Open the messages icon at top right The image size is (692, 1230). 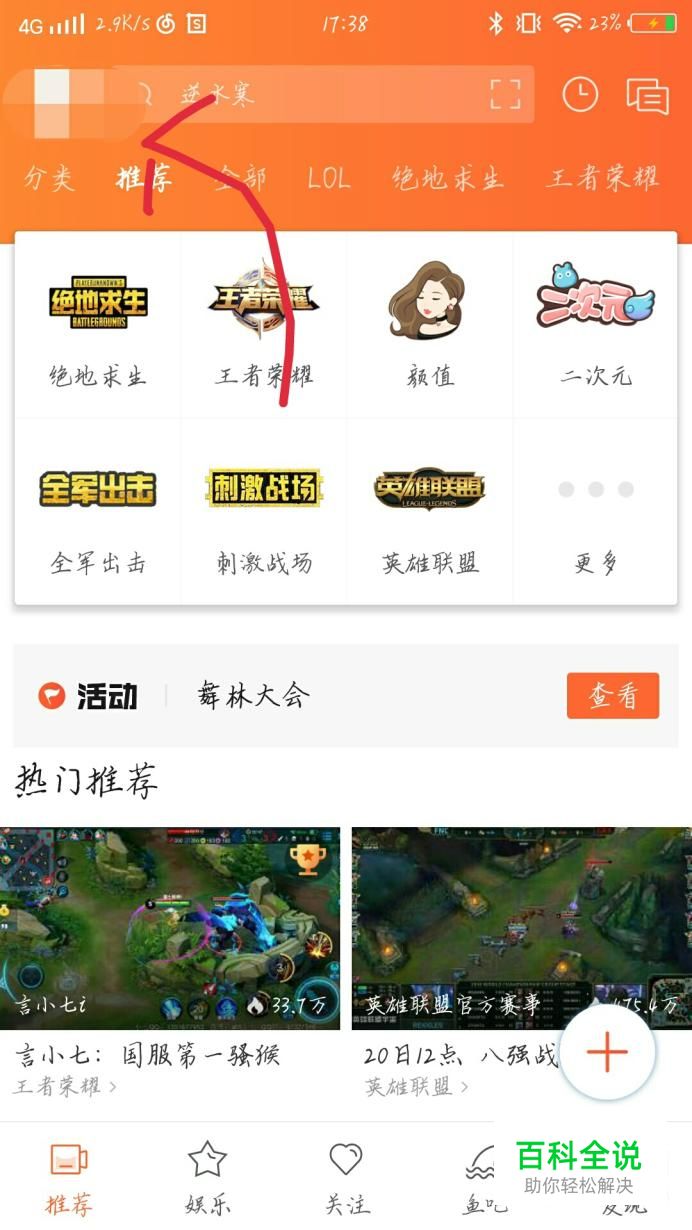(x=648, y=96)
